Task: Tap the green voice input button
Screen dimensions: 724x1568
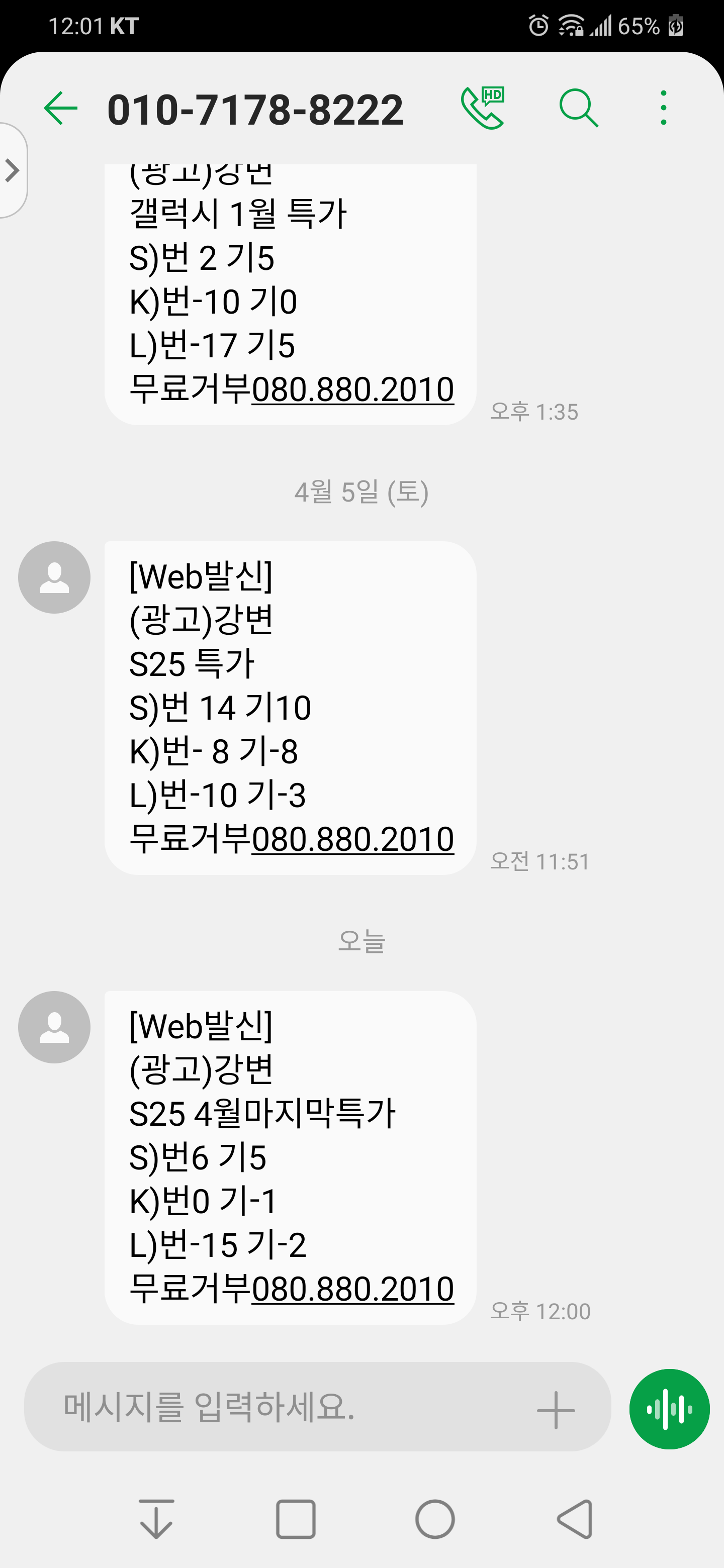Action: 669,1409
